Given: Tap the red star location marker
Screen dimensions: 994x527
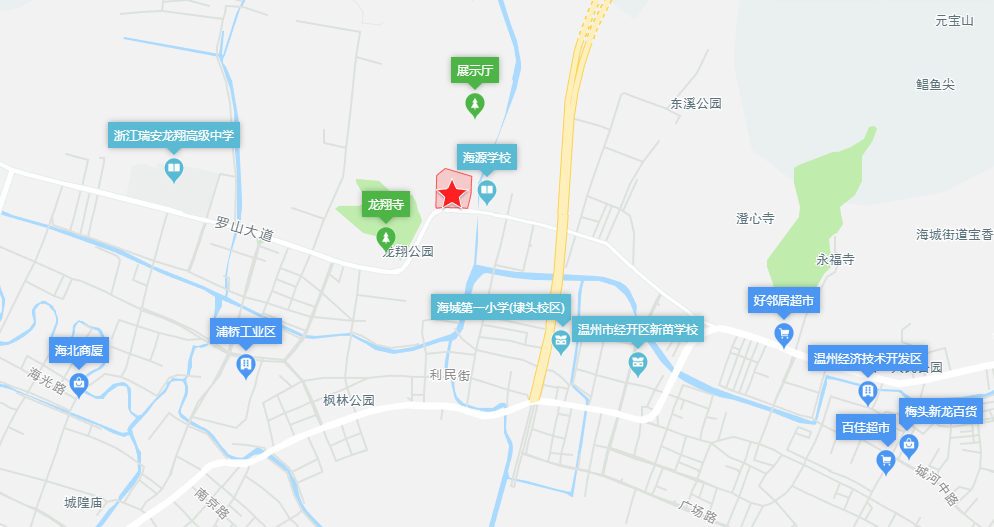Looking at the screenshot, I should [x=453, y=193].
